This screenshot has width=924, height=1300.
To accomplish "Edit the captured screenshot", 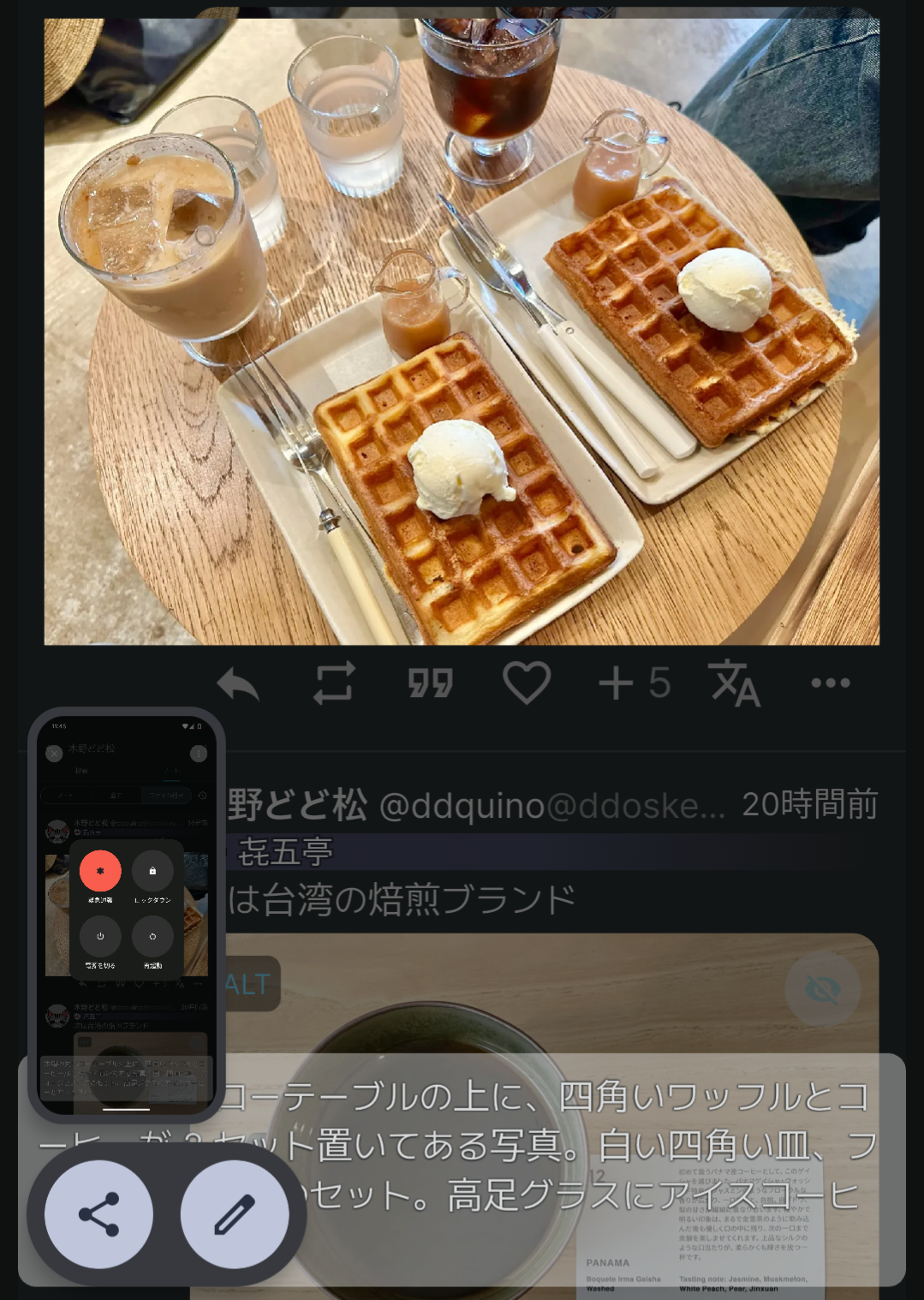I will click(235, 1214).
